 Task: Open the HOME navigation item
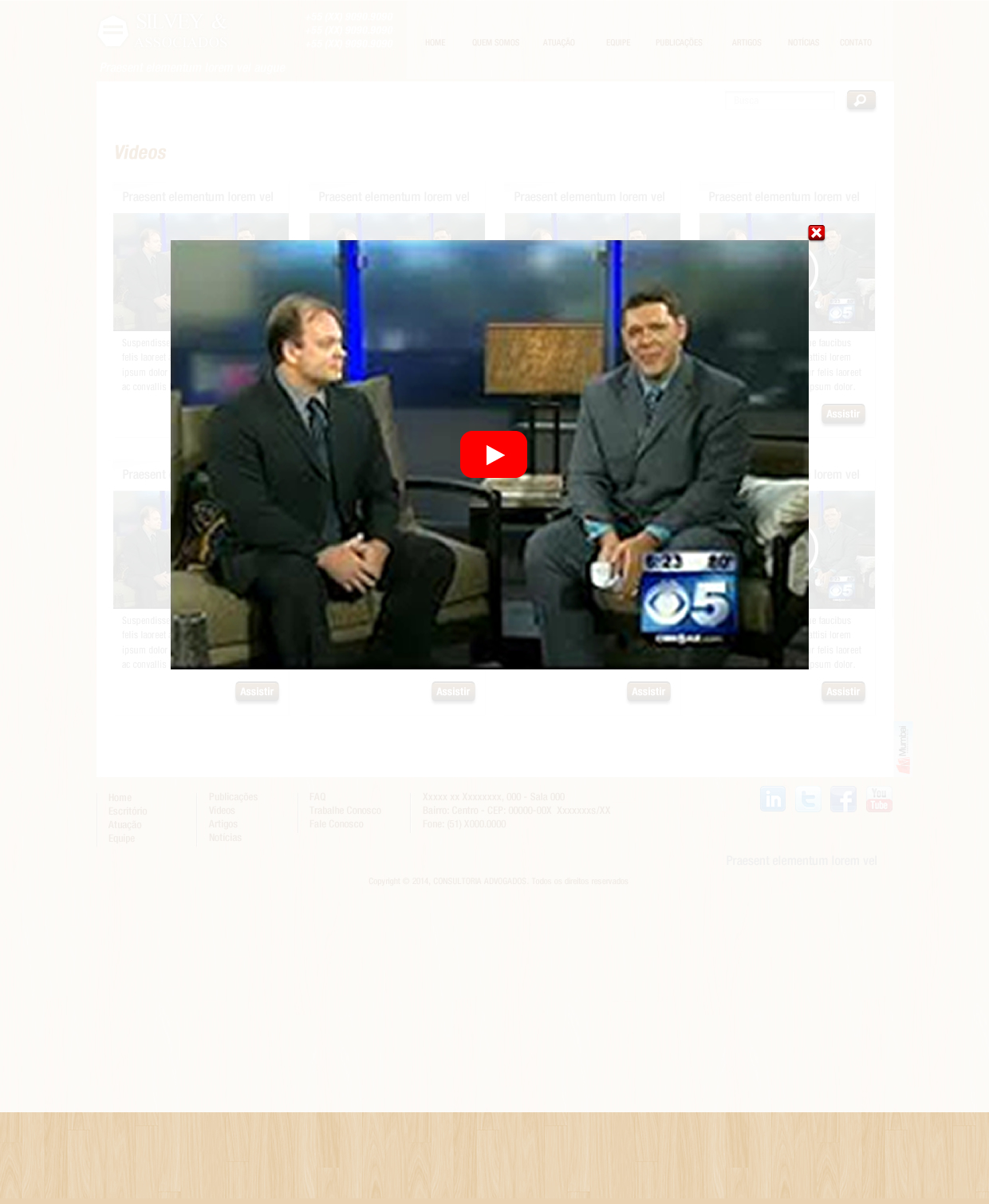435,43
